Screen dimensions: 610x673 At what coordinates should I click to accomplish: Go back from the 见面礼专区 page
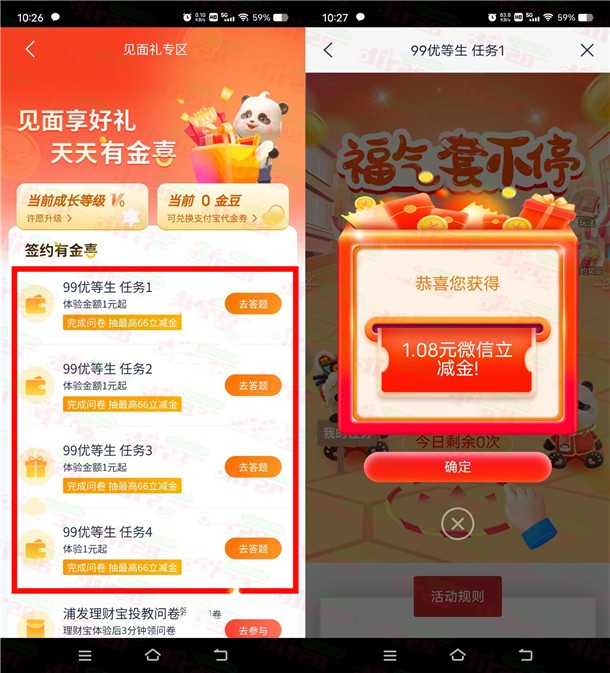click(x=30, y=49)
